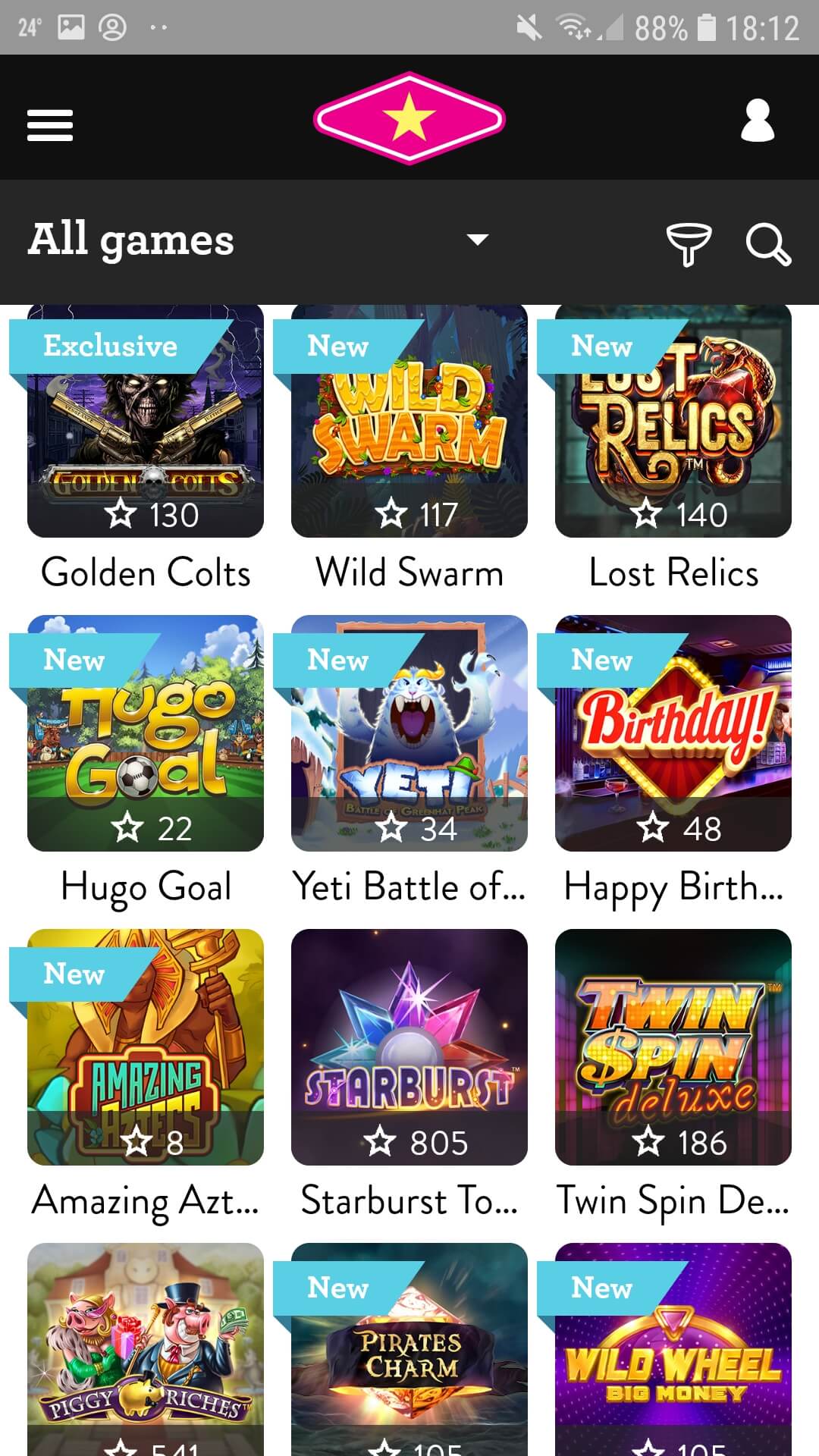Open the Happy Birthday game
The width and height of the screenshot is (819, 1456).
[673, 733]
